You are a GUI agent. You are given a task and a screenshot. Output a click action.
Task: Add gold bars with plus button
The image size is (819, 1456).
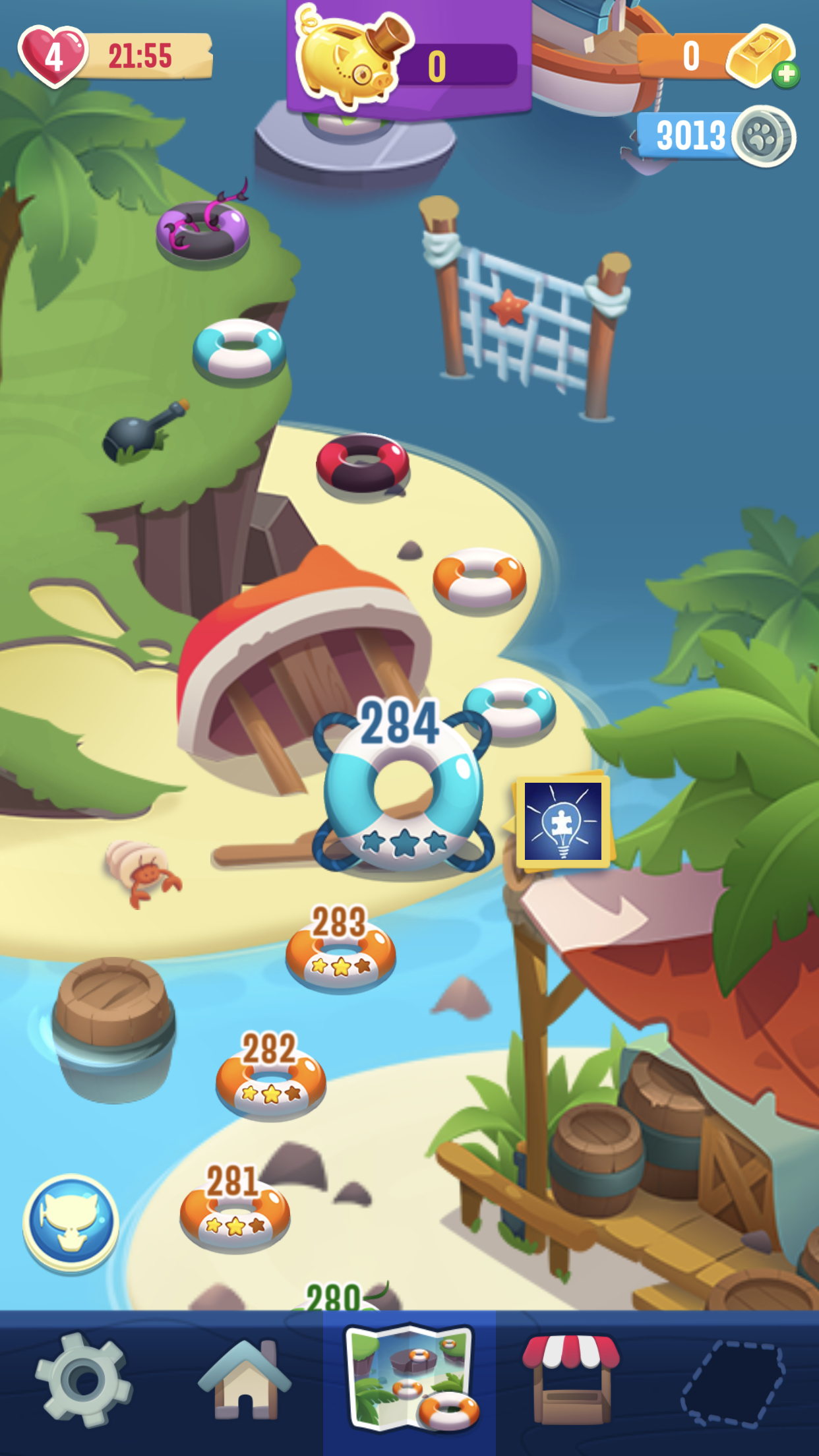786,75
